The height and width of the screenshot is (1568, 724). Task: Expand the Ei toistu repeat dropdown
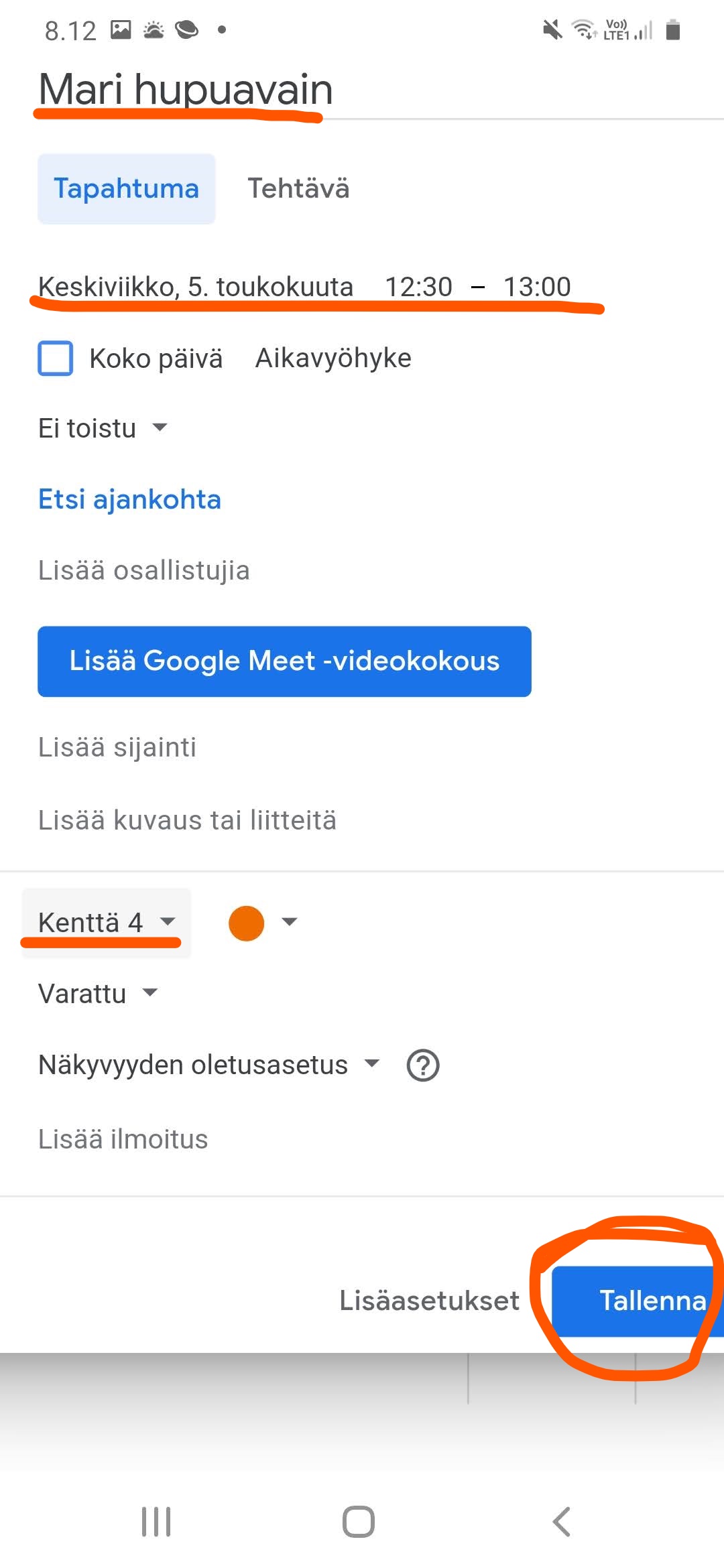pos(103,428)
